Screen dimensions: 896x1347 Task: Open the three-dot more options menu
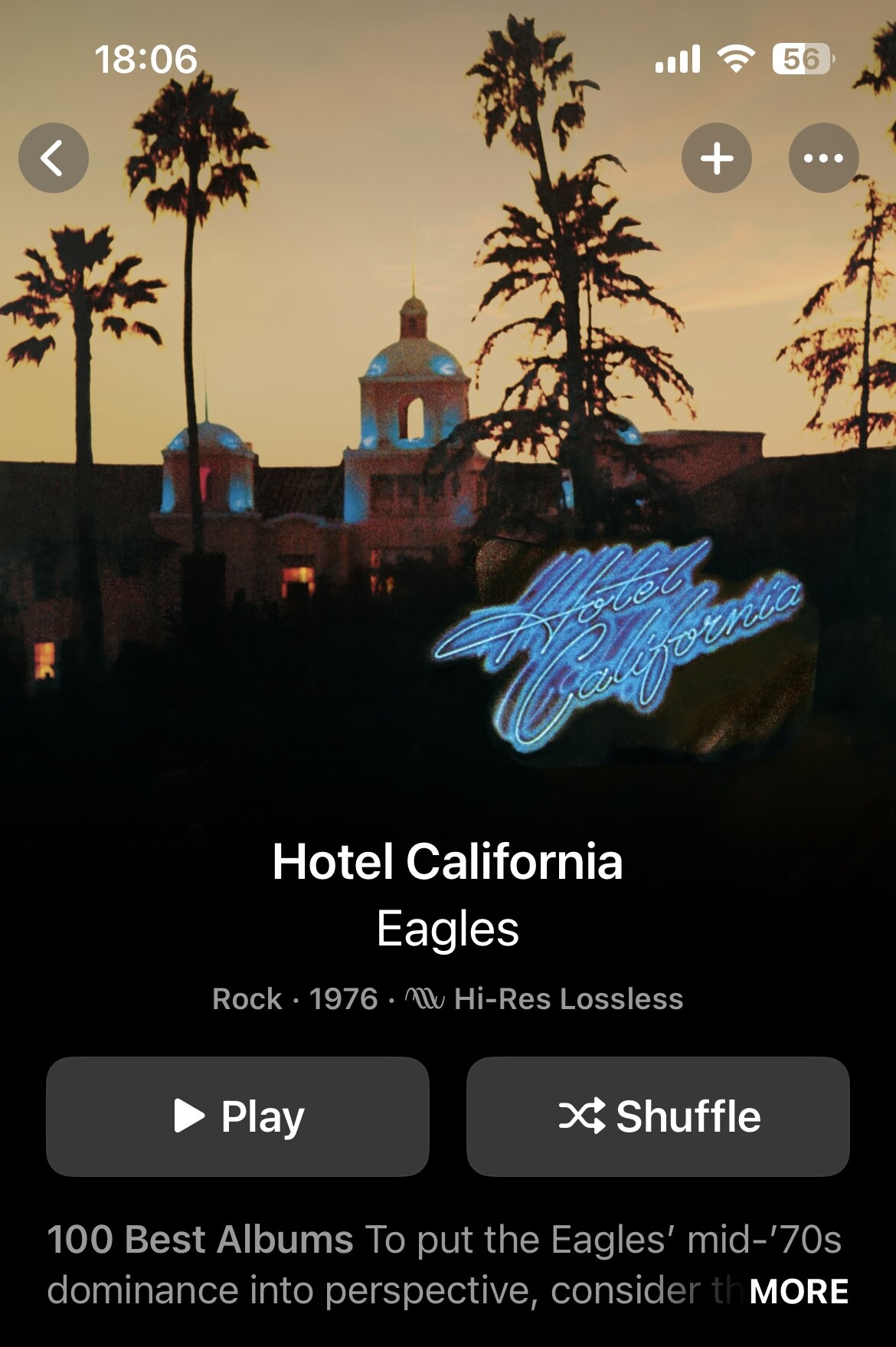823,158
